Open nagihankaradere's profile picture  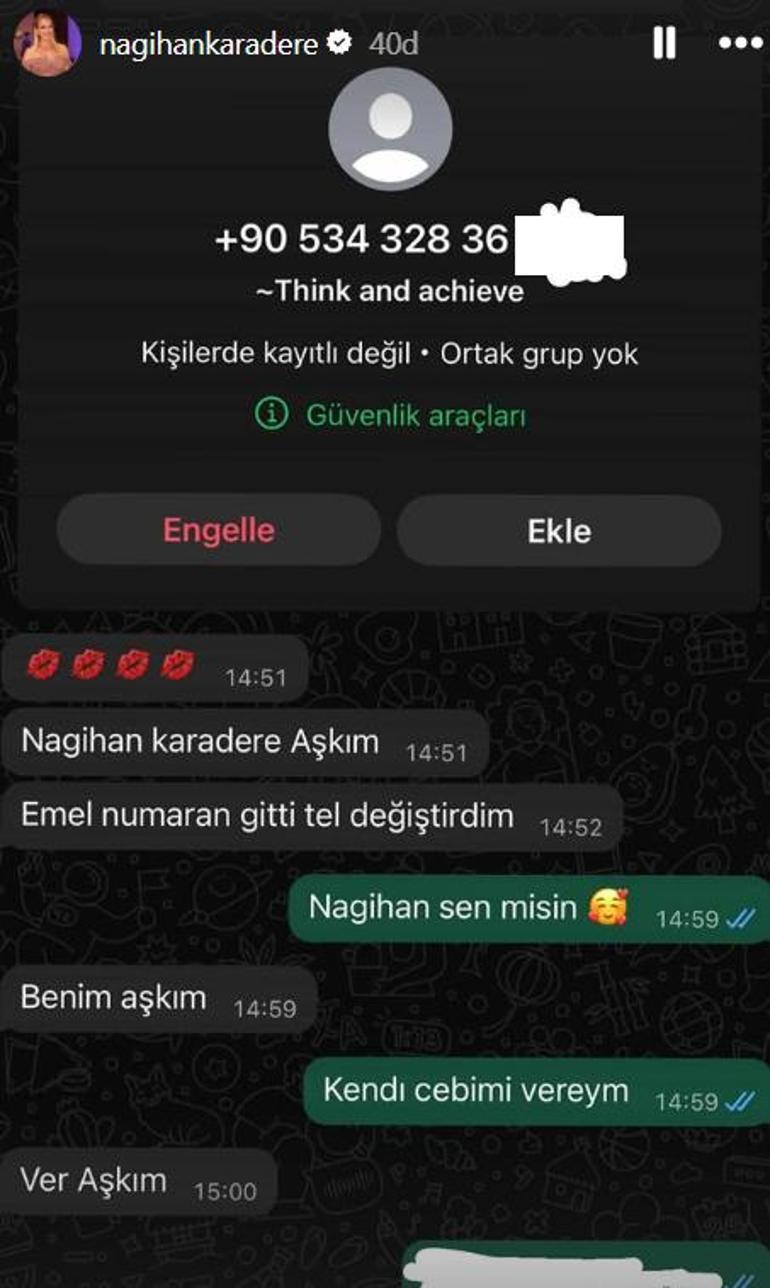[46, 43]
